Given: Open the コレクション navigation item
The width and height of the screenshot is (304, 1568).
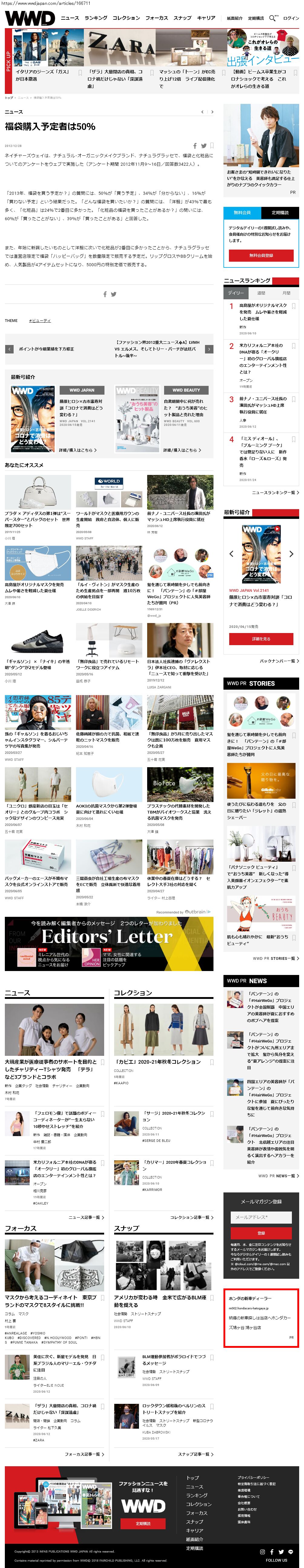Looking at the screenshot, I should pyautogui.click(x=126, y=18).
